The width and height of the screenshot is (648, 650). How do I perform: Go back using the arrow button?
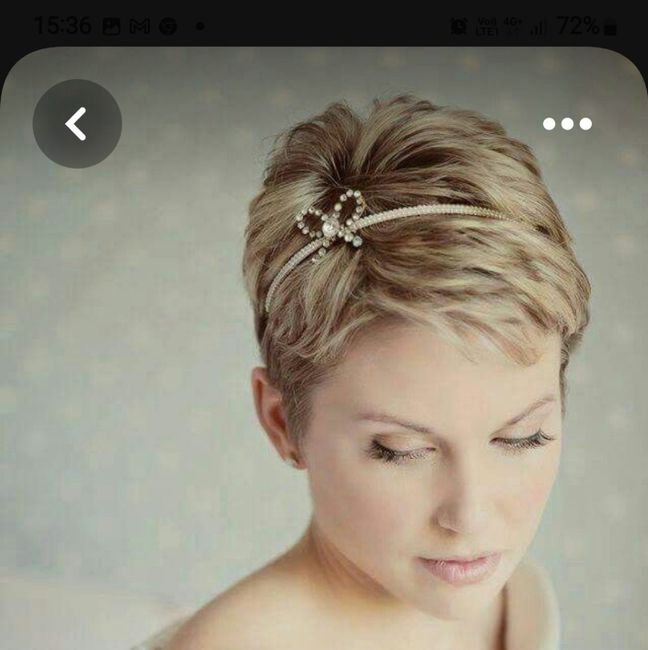click(77, 124)
